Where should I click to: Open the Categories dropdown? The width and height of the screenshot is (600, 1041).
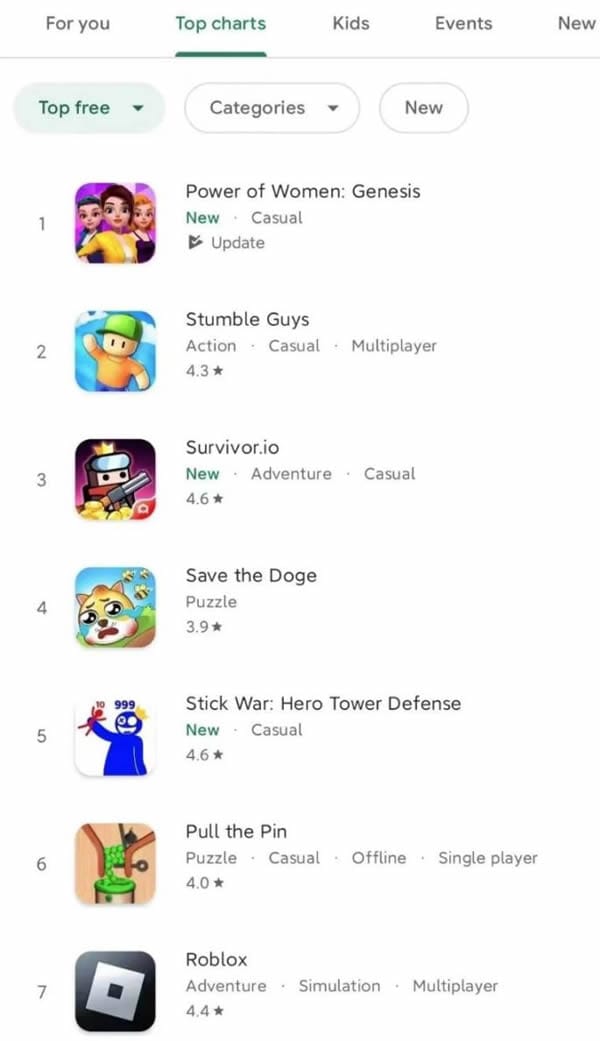click(x=272, y=108)
